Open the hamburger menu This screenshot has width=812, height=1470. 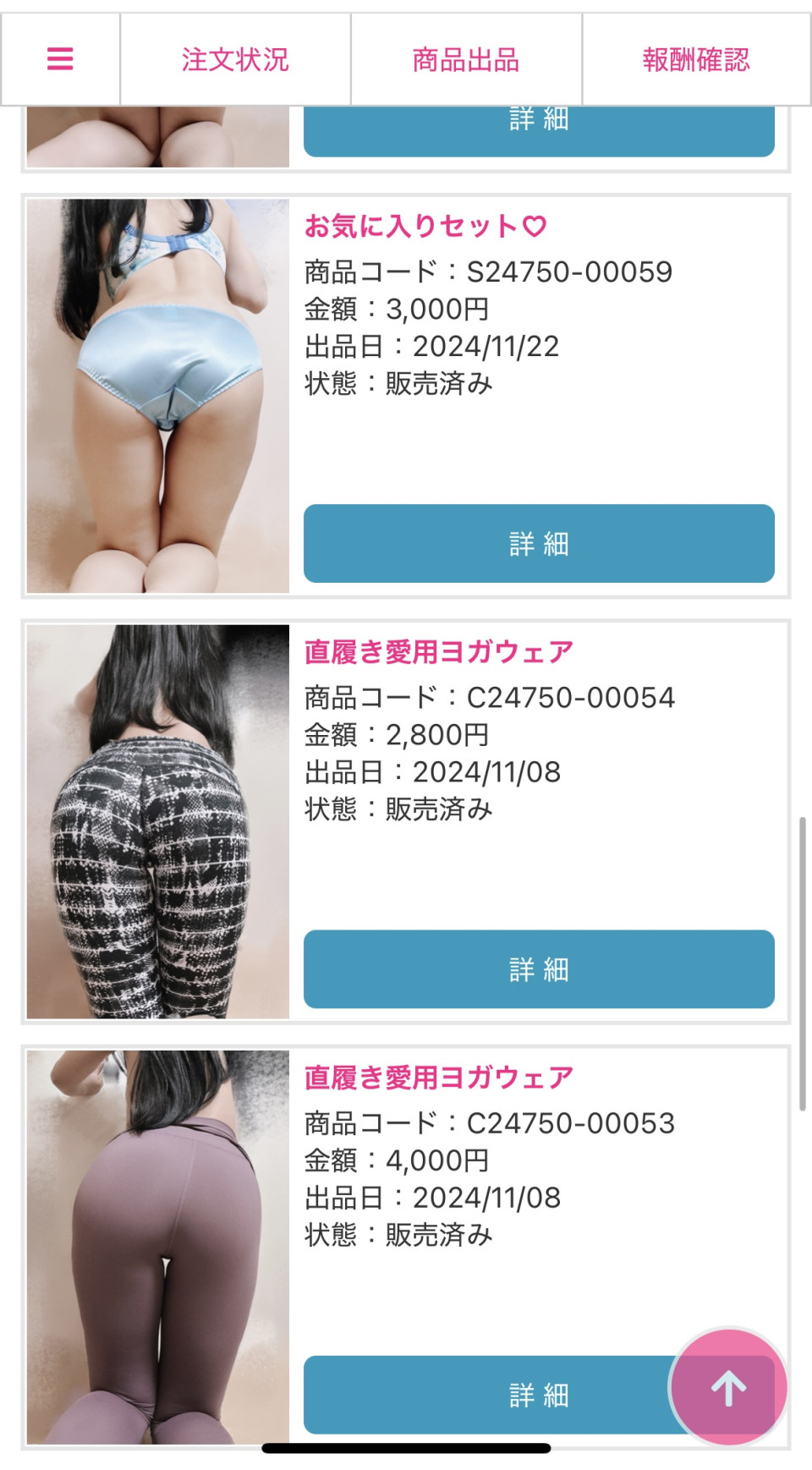tap(60, 59)
